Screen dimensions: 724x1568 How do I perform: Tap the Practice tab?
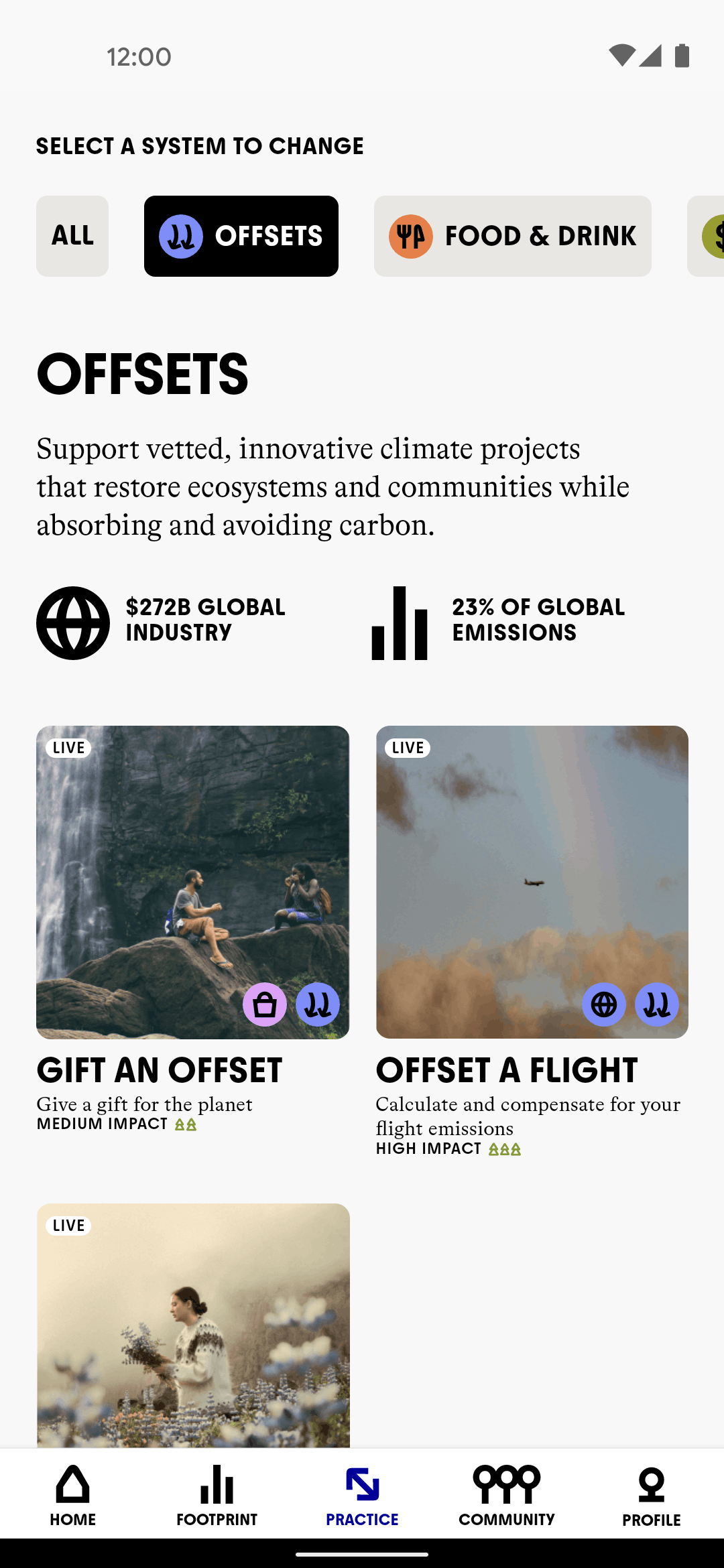(x=362, y=1494)
